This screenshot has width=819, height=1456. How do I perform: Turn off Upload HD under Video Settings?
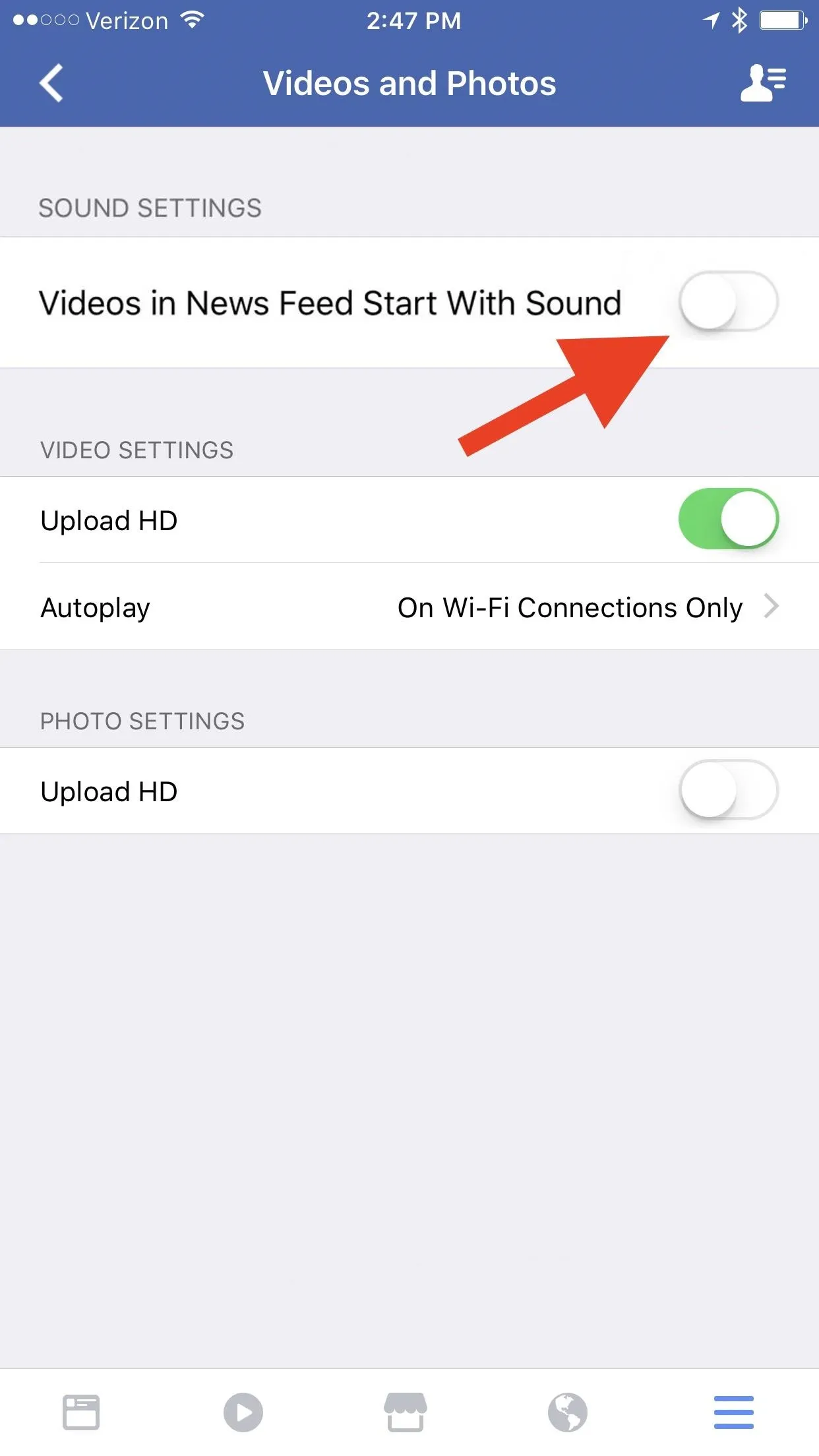729,519
